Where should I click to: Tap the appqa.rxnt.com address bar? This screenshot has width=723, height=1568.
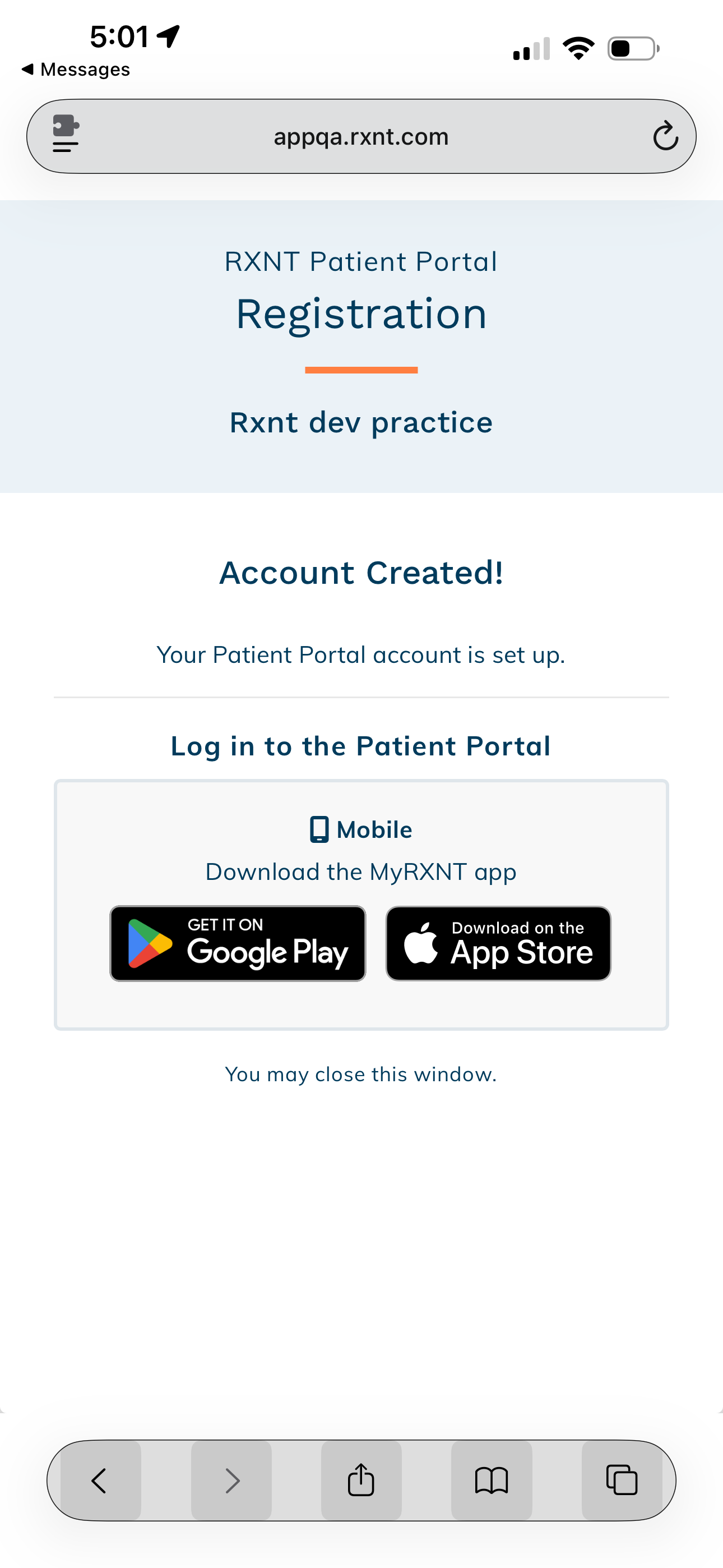[361, 136]
